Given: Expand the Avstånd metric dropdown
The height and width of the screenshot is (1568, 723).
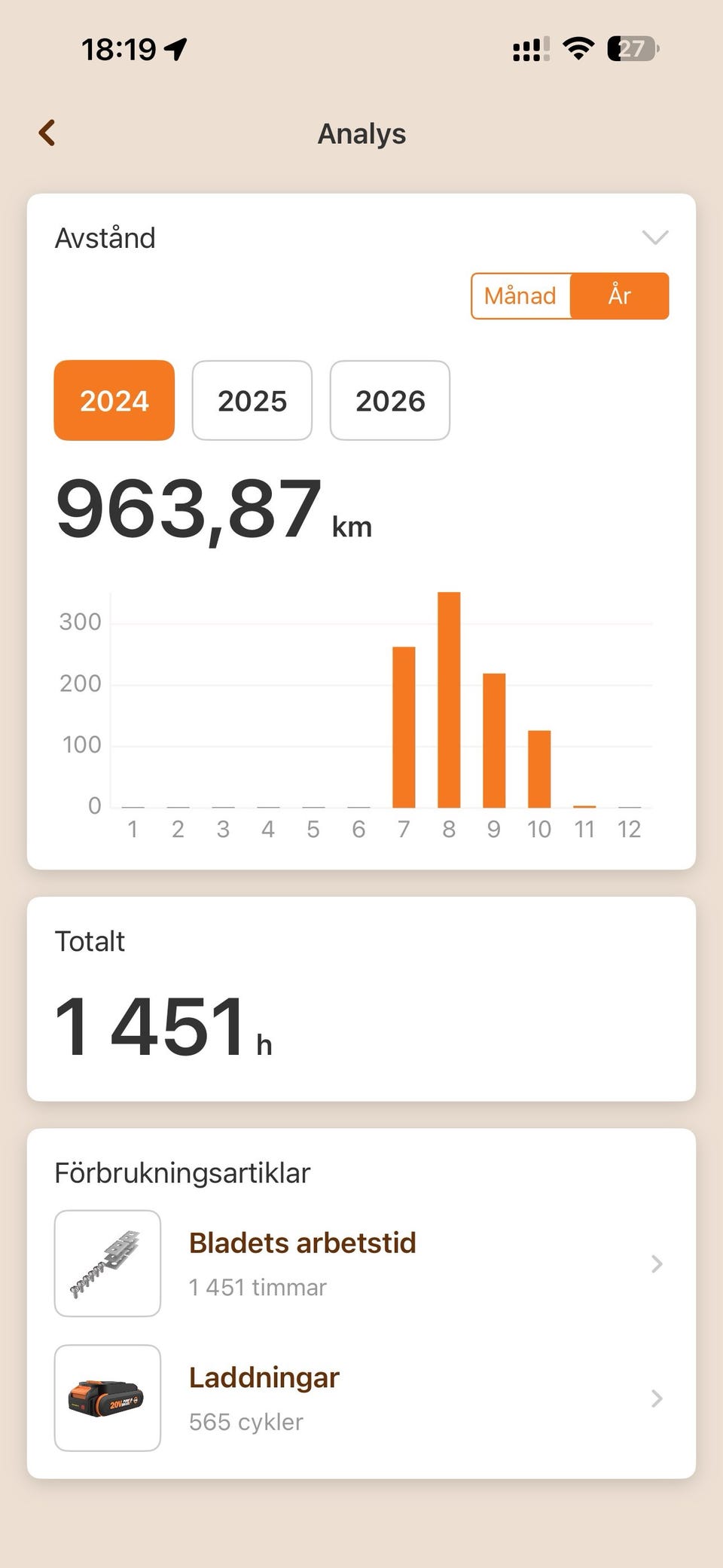Looking at the screenshot, I should (654, 237).
